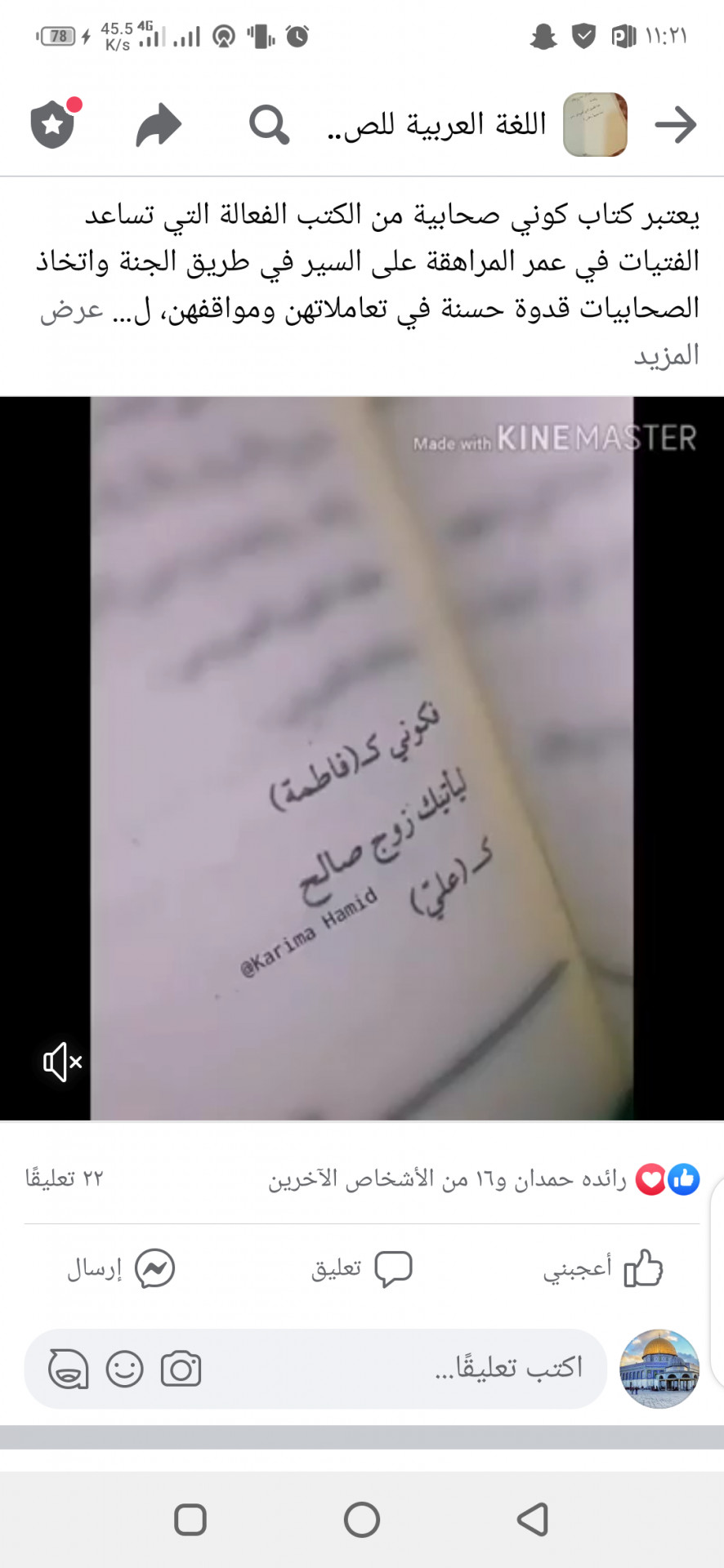This screenshot has height=1568, width=724.
Task: Open the Kinemaster video post
Action: click(x=361, y=758)
